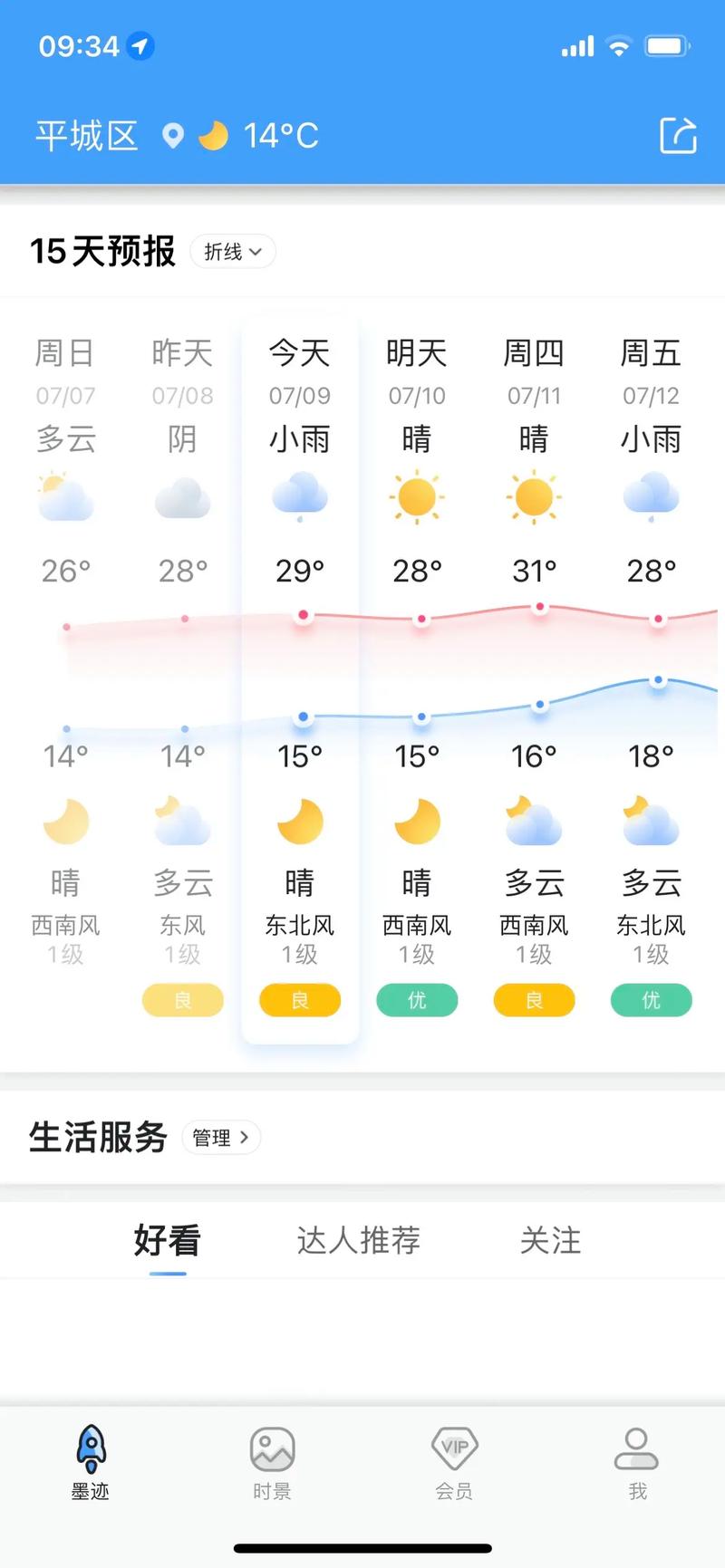The height and width of the screenshot is (1568, 725).
Task: Tap the share icon in the header
Action: click(x=679, y=133)
